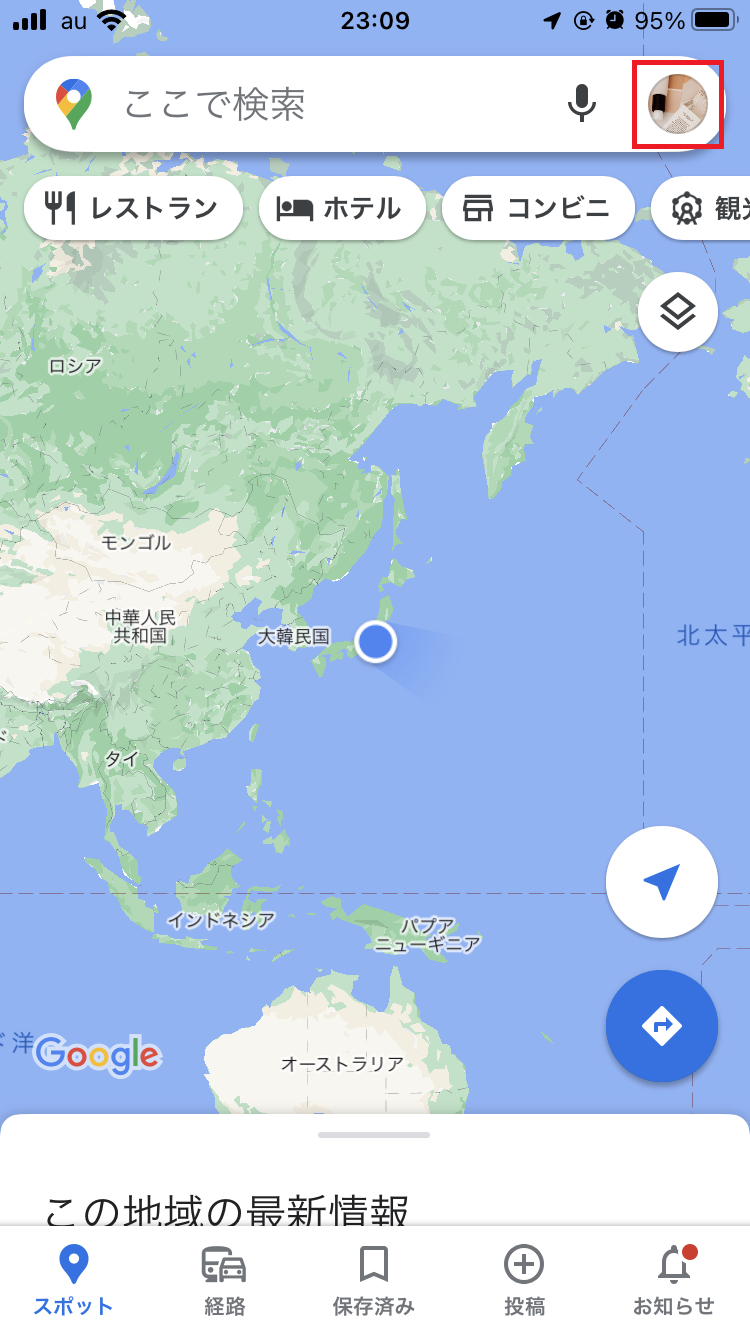Open the account profile picture
The width and height of the screenshot is (750, 1334).
click(x=678, y=104)
